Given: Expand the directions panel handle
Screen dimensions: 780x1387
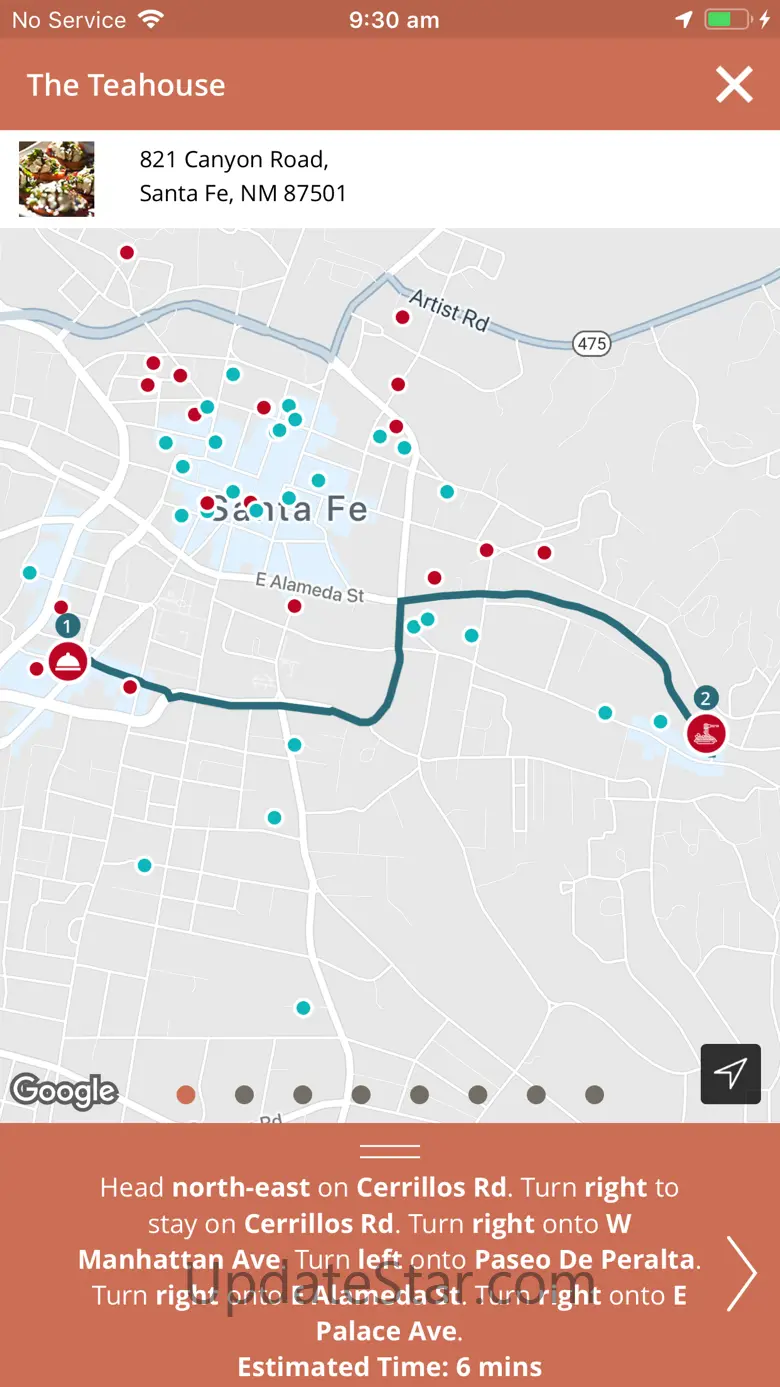Looking at the screenshot, I should [x=390, y=1151].
